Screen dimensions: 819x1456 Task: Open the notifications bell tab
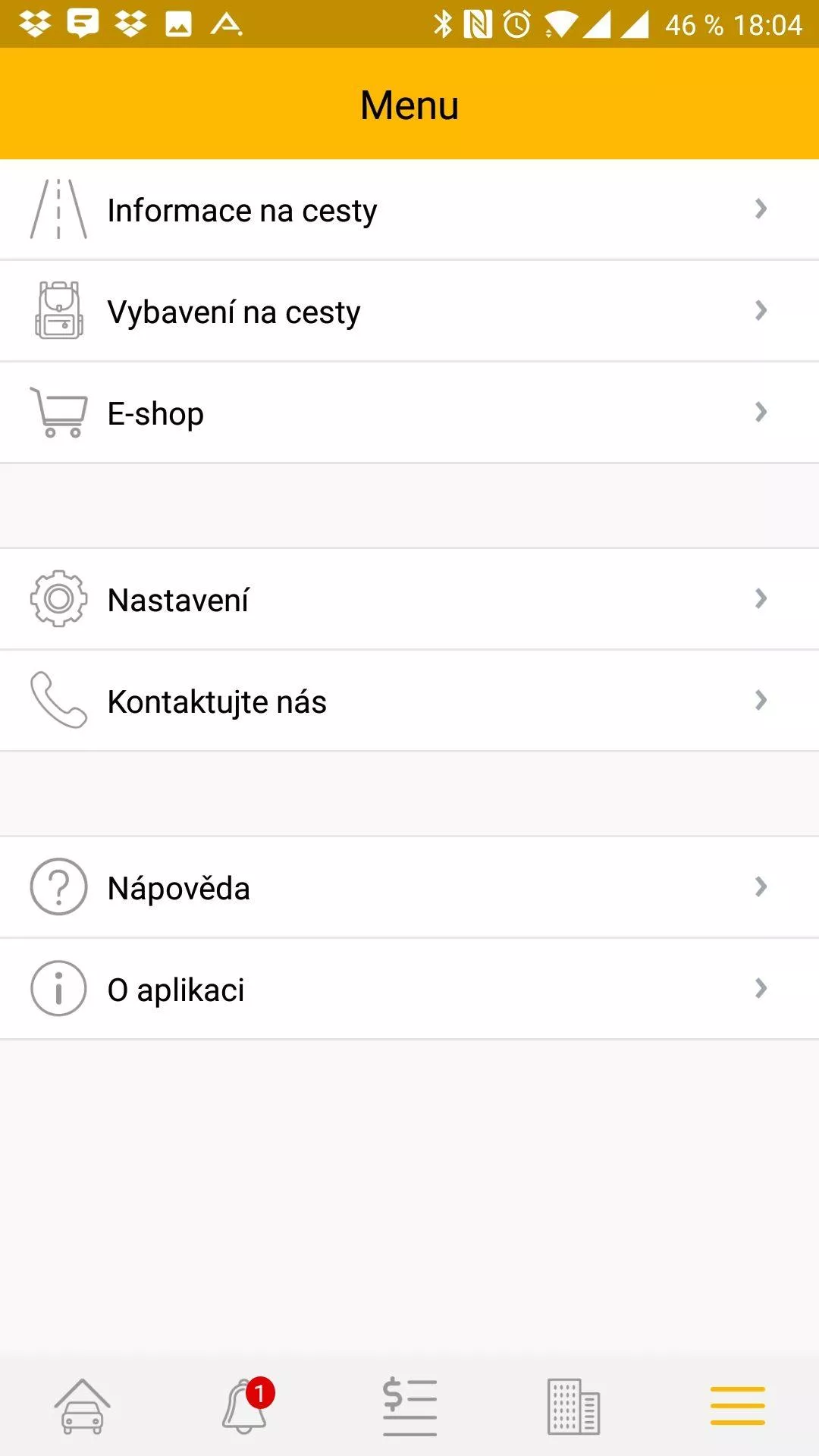[246, 1406]
